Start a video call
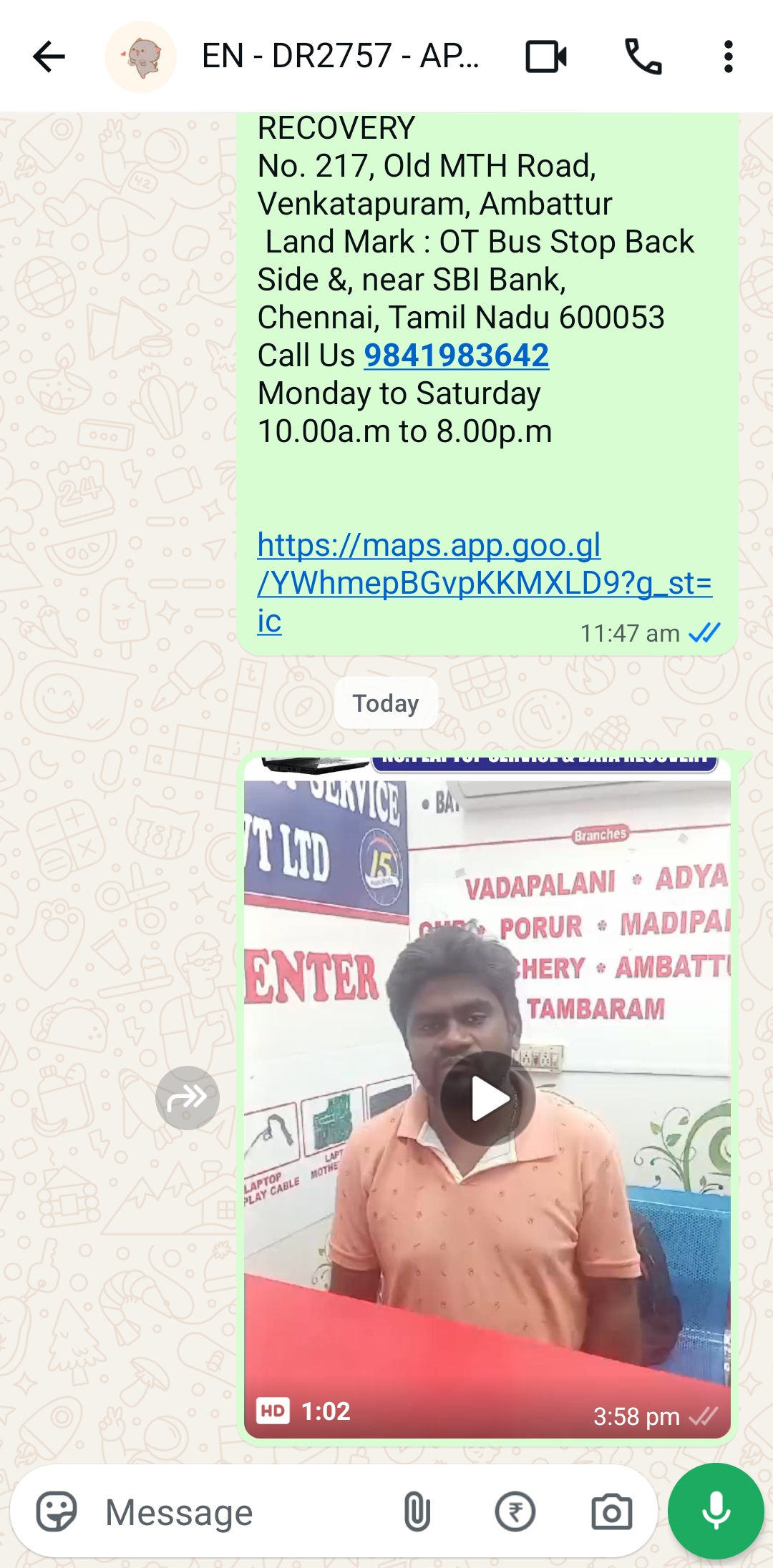The height and width of the screenshot is (1568, 773). pos(546,57)
